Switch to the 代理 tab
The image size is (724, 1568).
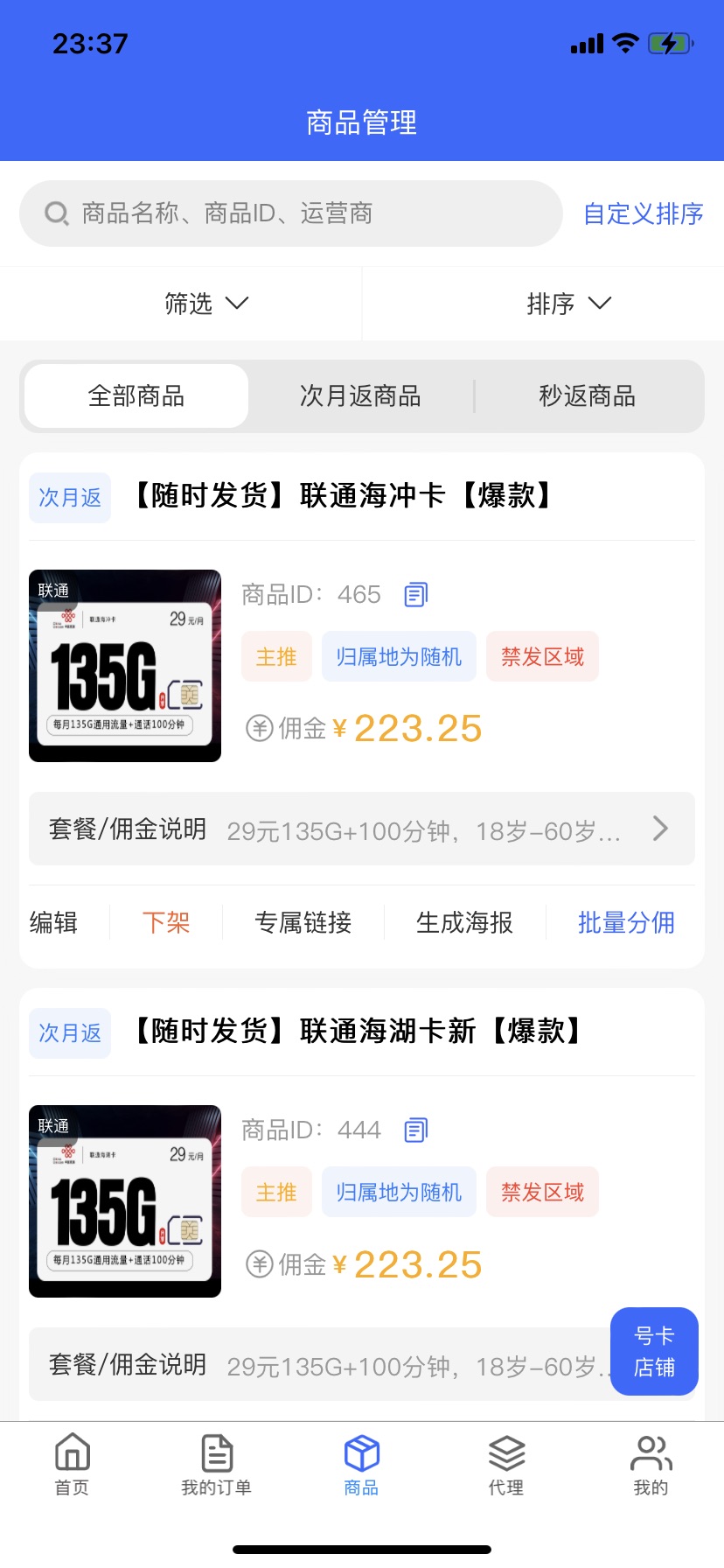pos(506,1465)
